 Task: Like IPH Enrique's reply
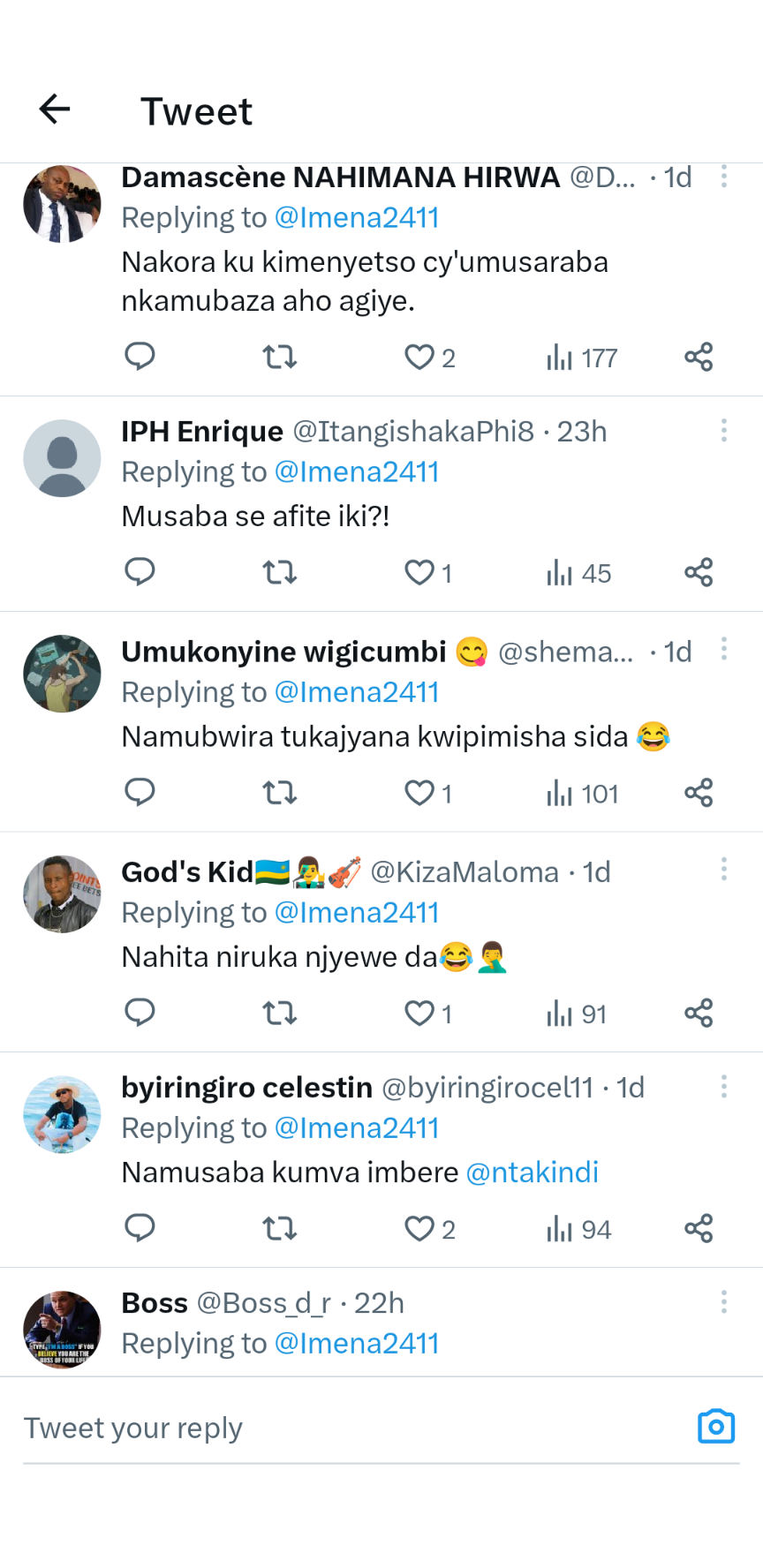coord(419,573)
